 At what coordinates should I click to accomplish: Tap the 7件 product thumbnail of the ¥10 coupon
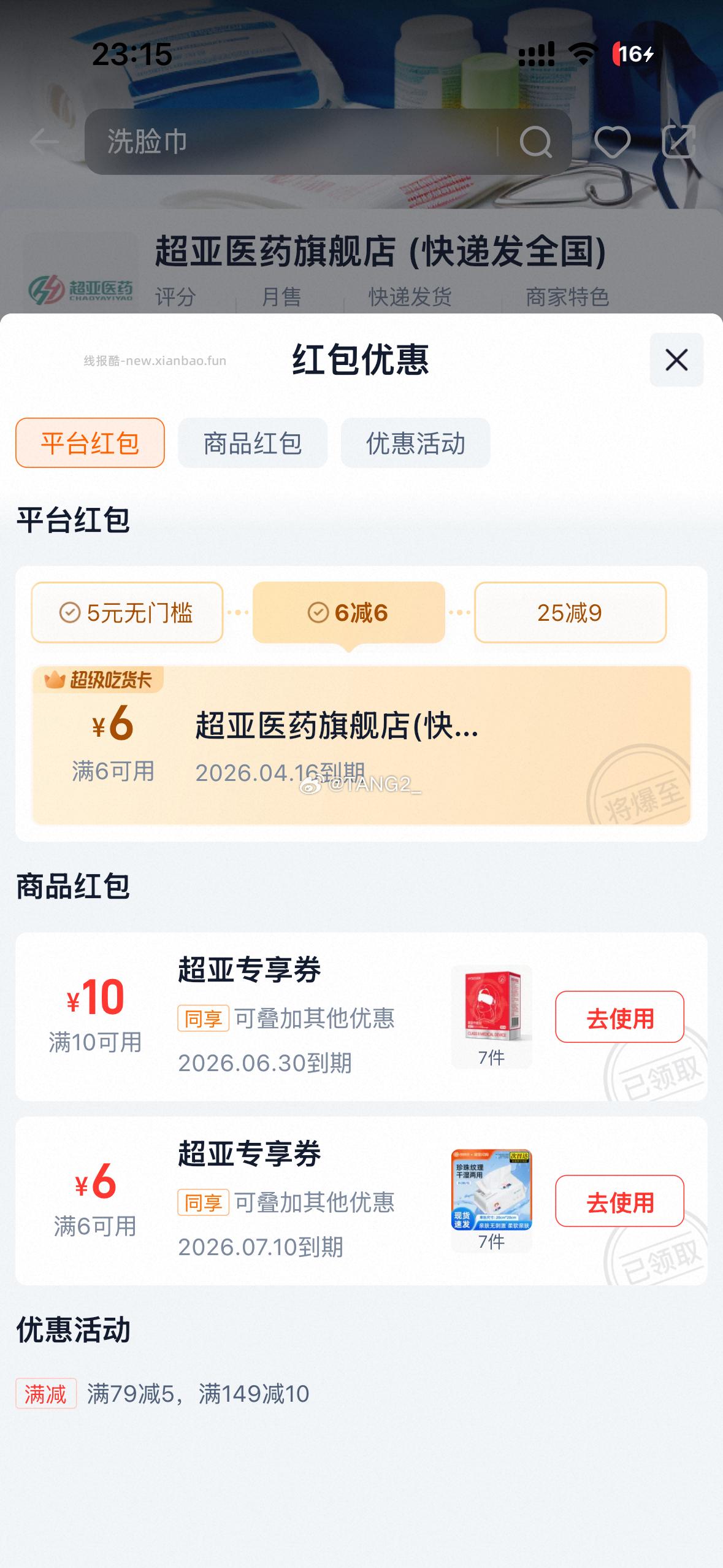pos(491,1012)
